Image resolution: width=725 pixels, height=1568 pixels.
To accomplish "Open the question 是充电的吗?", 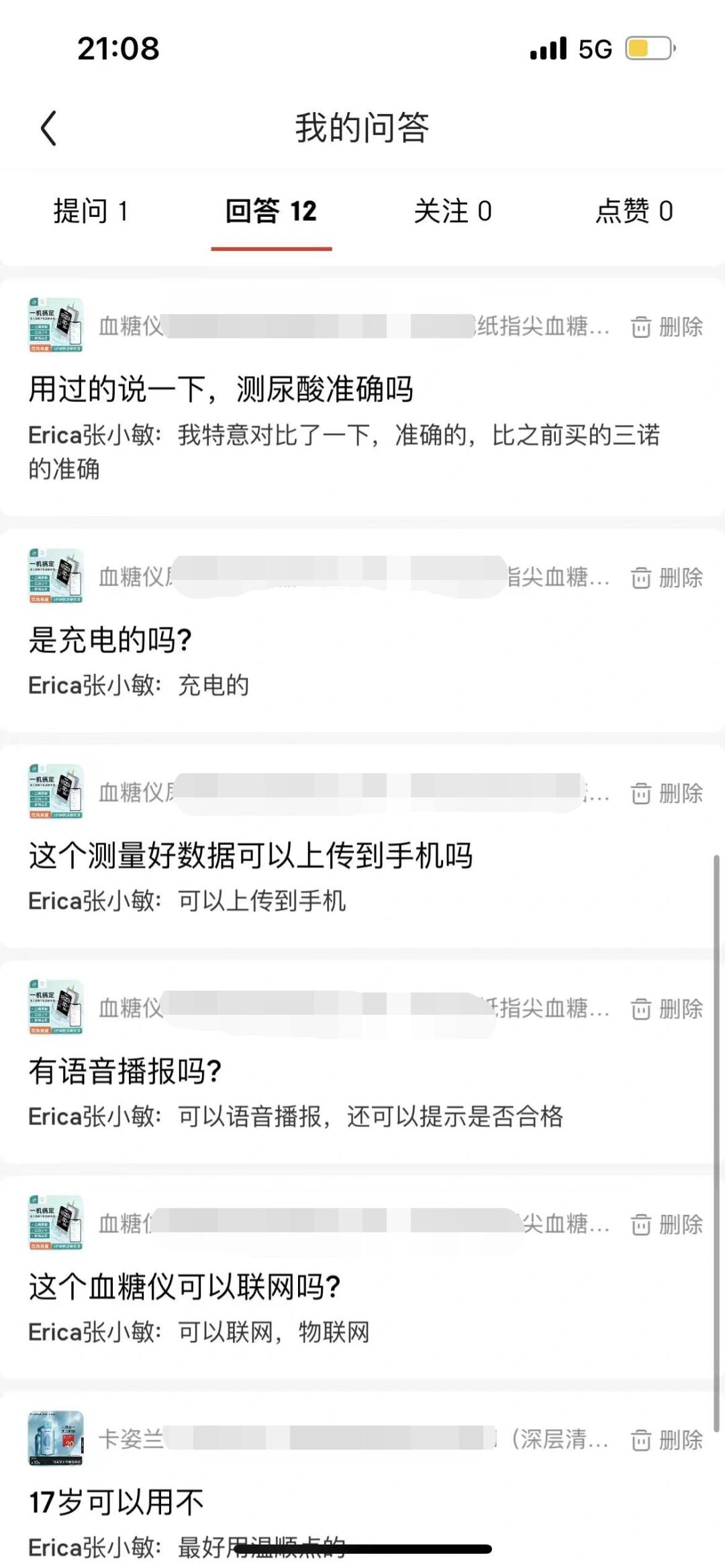I will [x=110, y=640].
